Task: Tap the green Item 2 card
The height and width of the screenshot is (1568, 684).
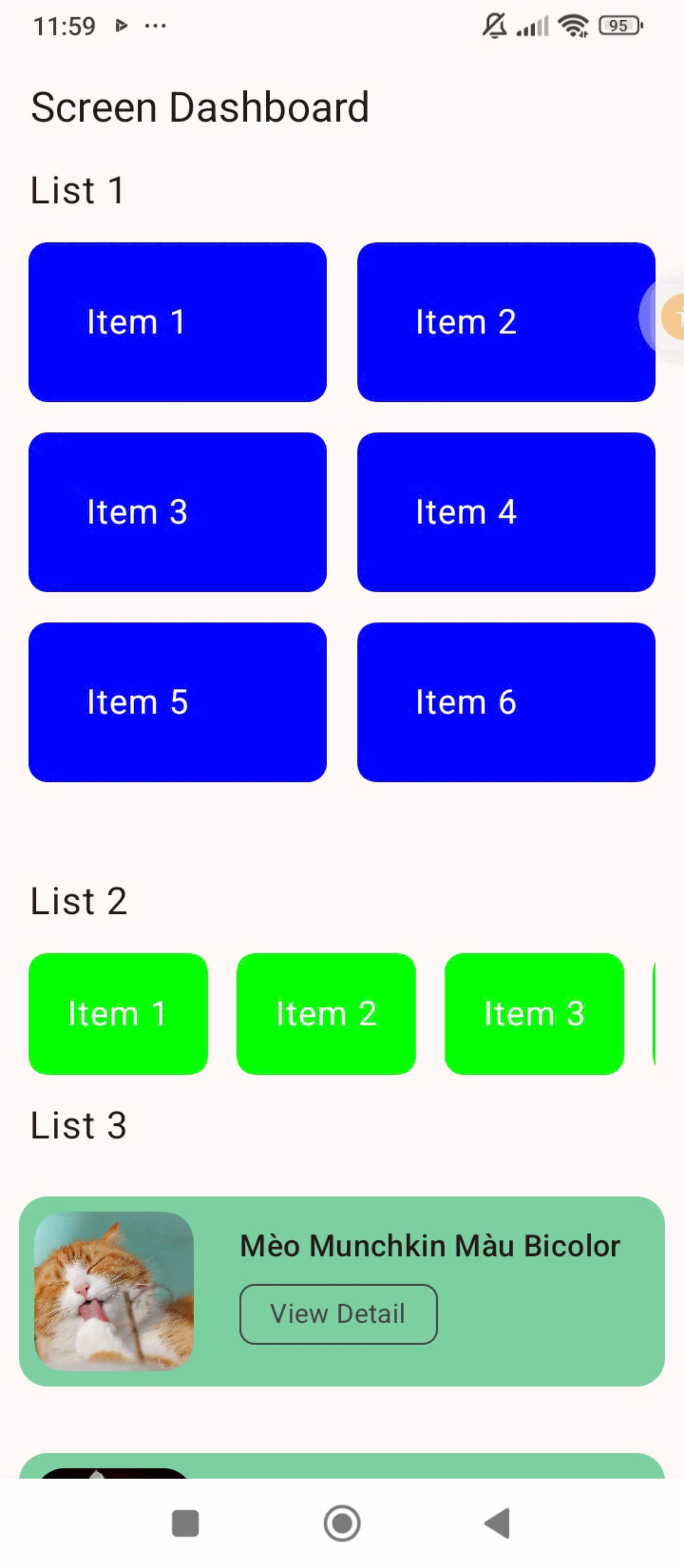Action: [326, 1014]
